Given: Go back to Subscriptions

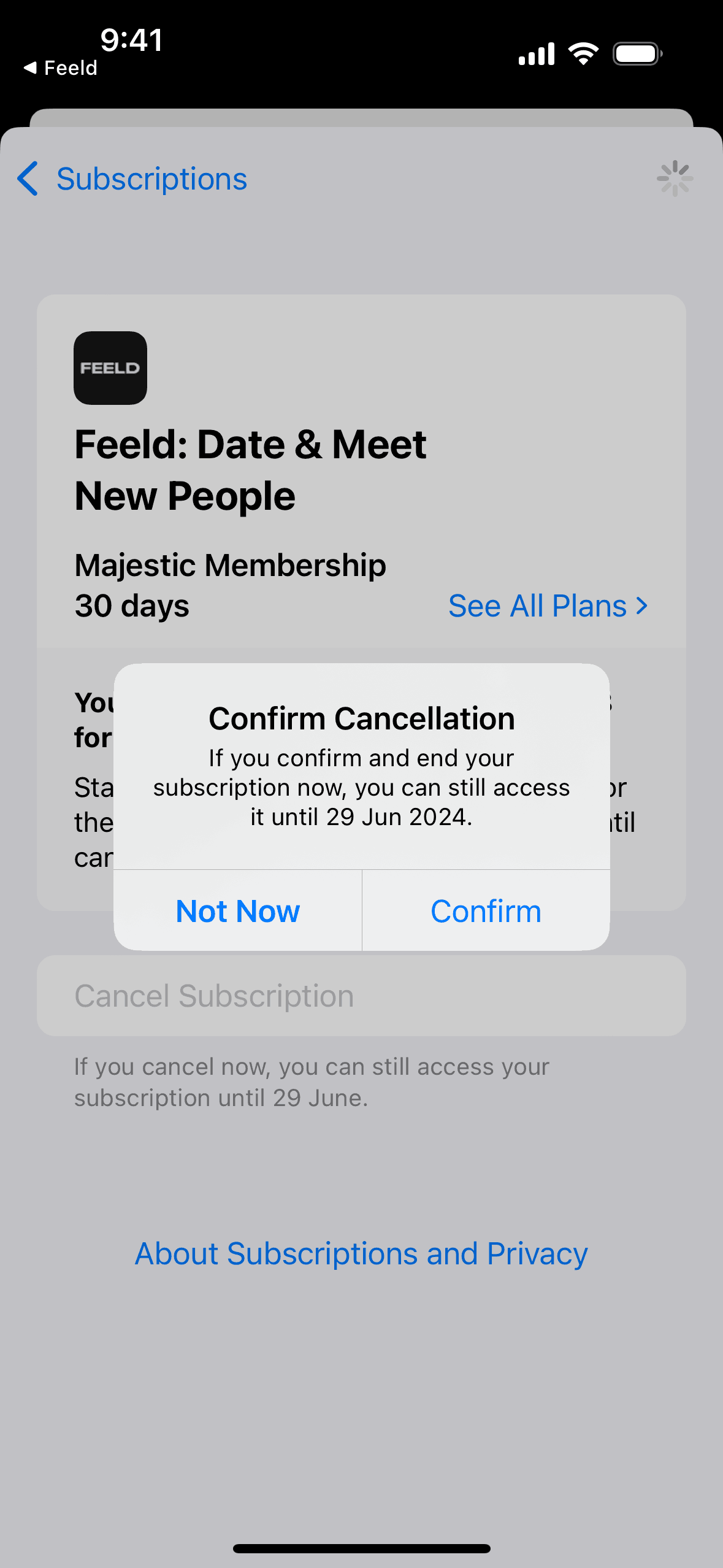Looking at the screenshot, I should coord(132,179).
